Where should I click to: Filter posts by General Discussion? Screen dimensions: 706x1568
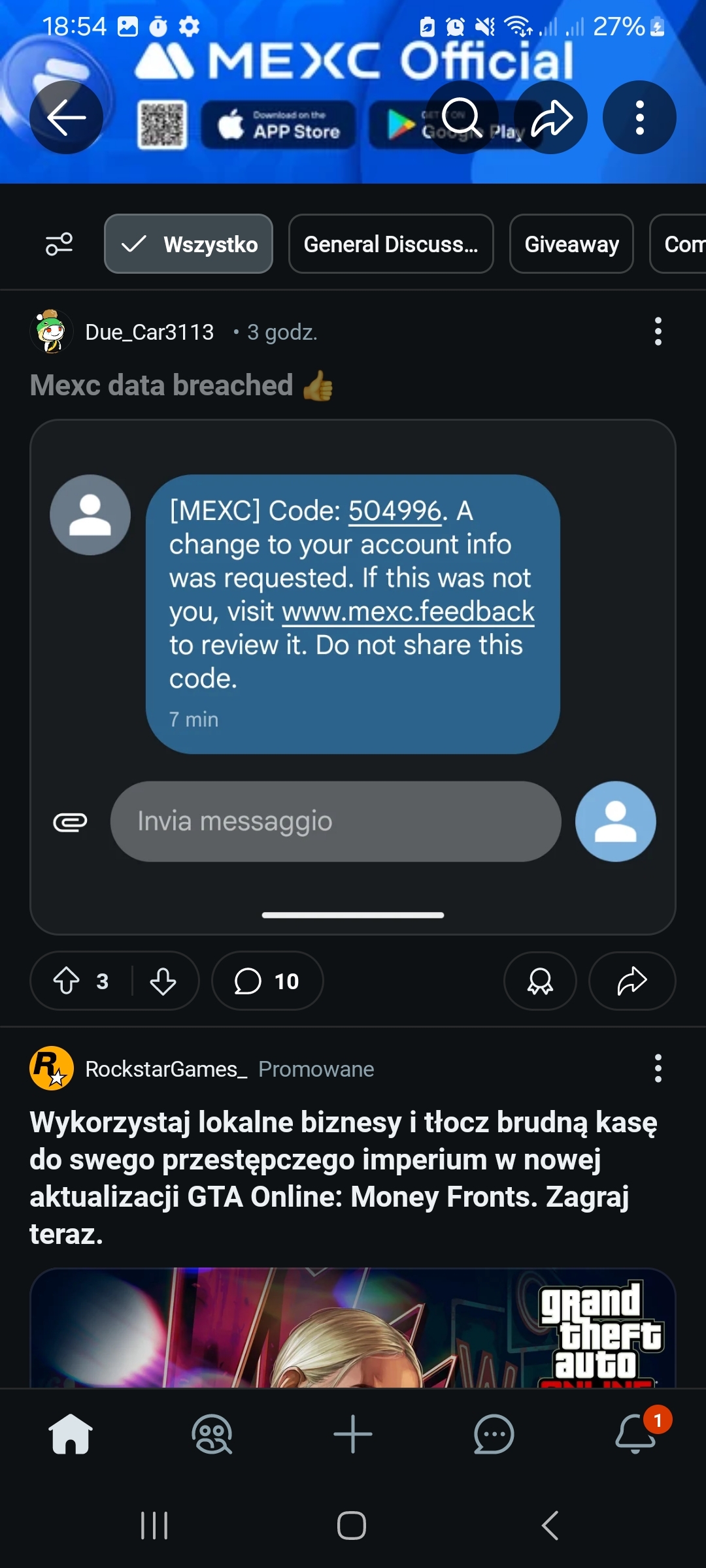point(391,244)
